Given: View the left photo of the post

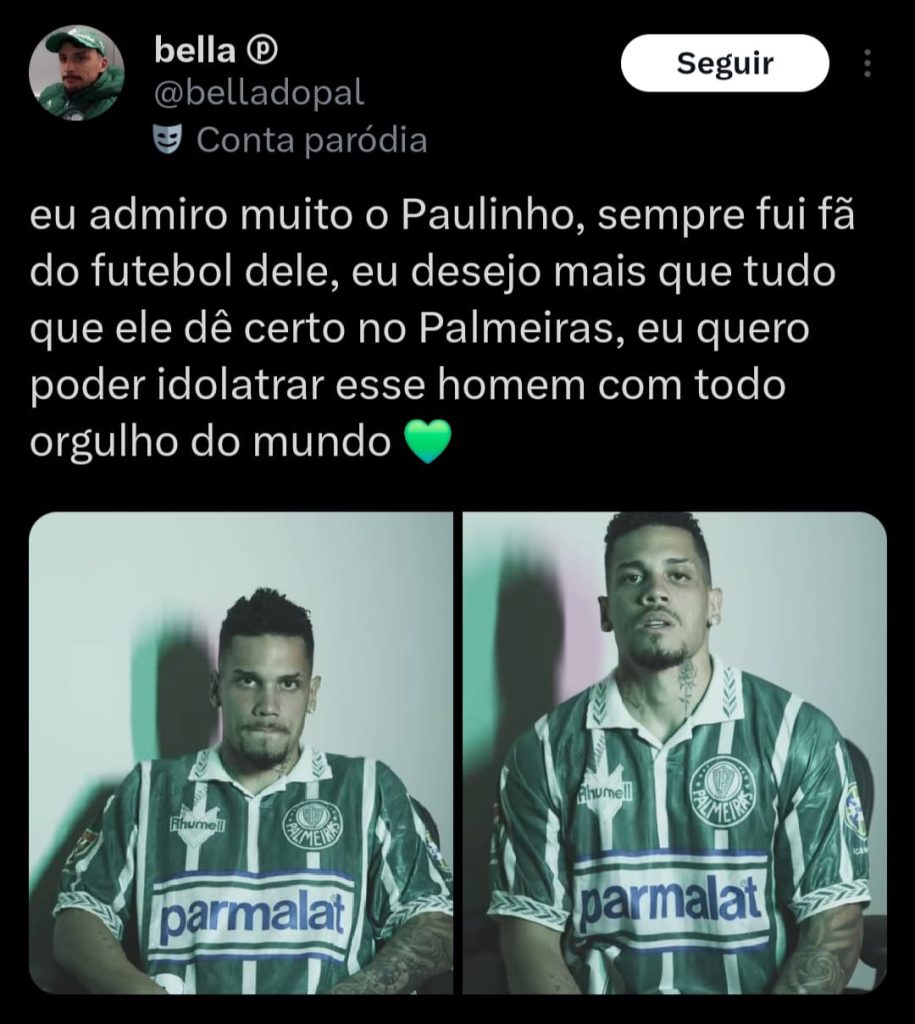Looking at the screenshot, I should click(240, 753).
